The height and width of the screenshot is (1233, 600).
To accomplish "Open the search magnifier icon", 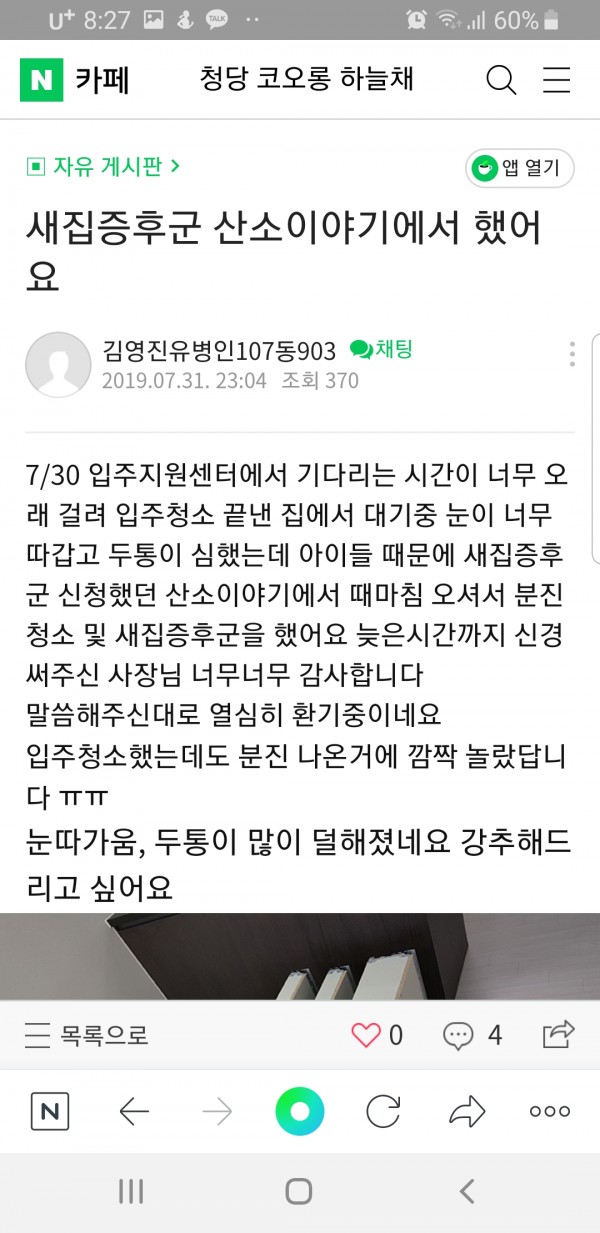I will tap(501, 79).
